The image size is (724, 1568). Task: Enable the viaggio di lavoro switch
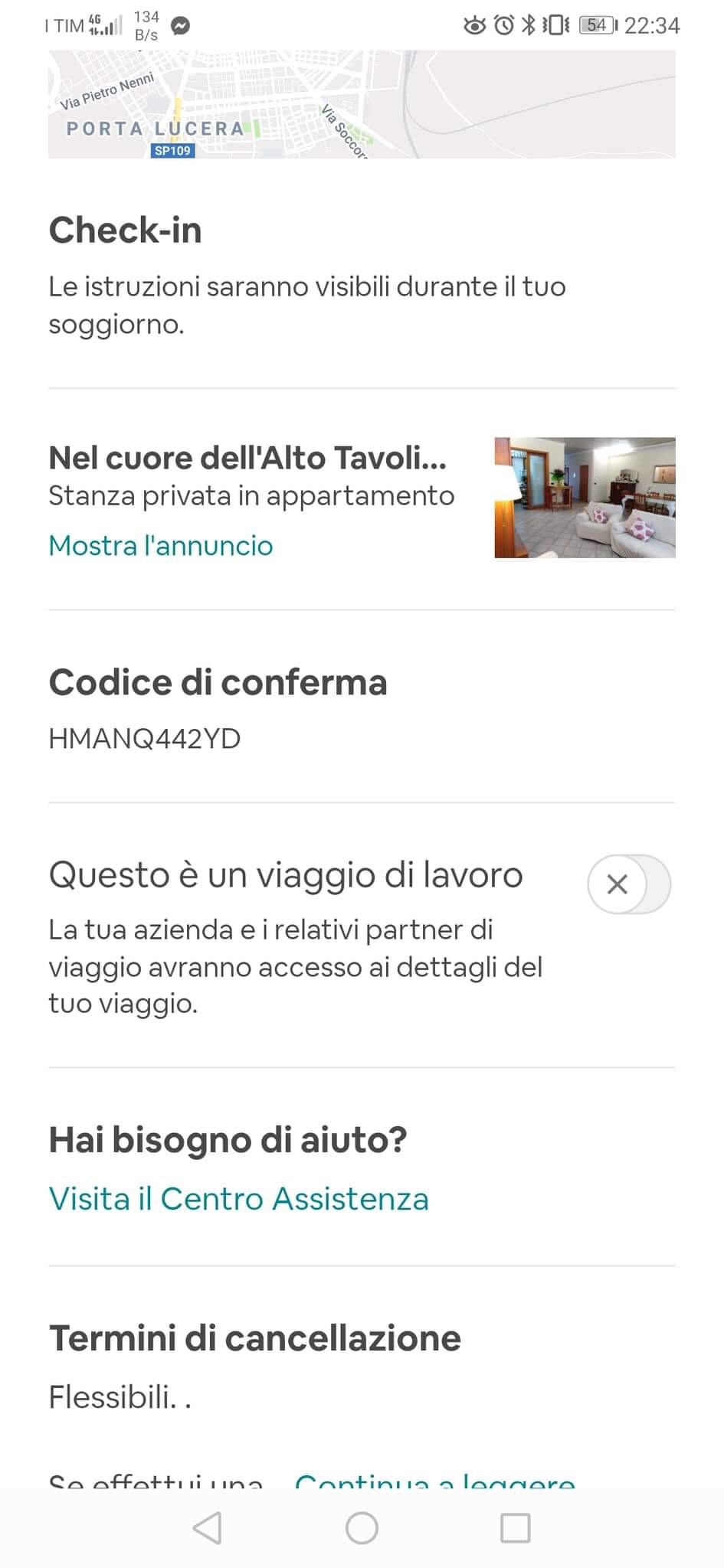coord(628,884)
